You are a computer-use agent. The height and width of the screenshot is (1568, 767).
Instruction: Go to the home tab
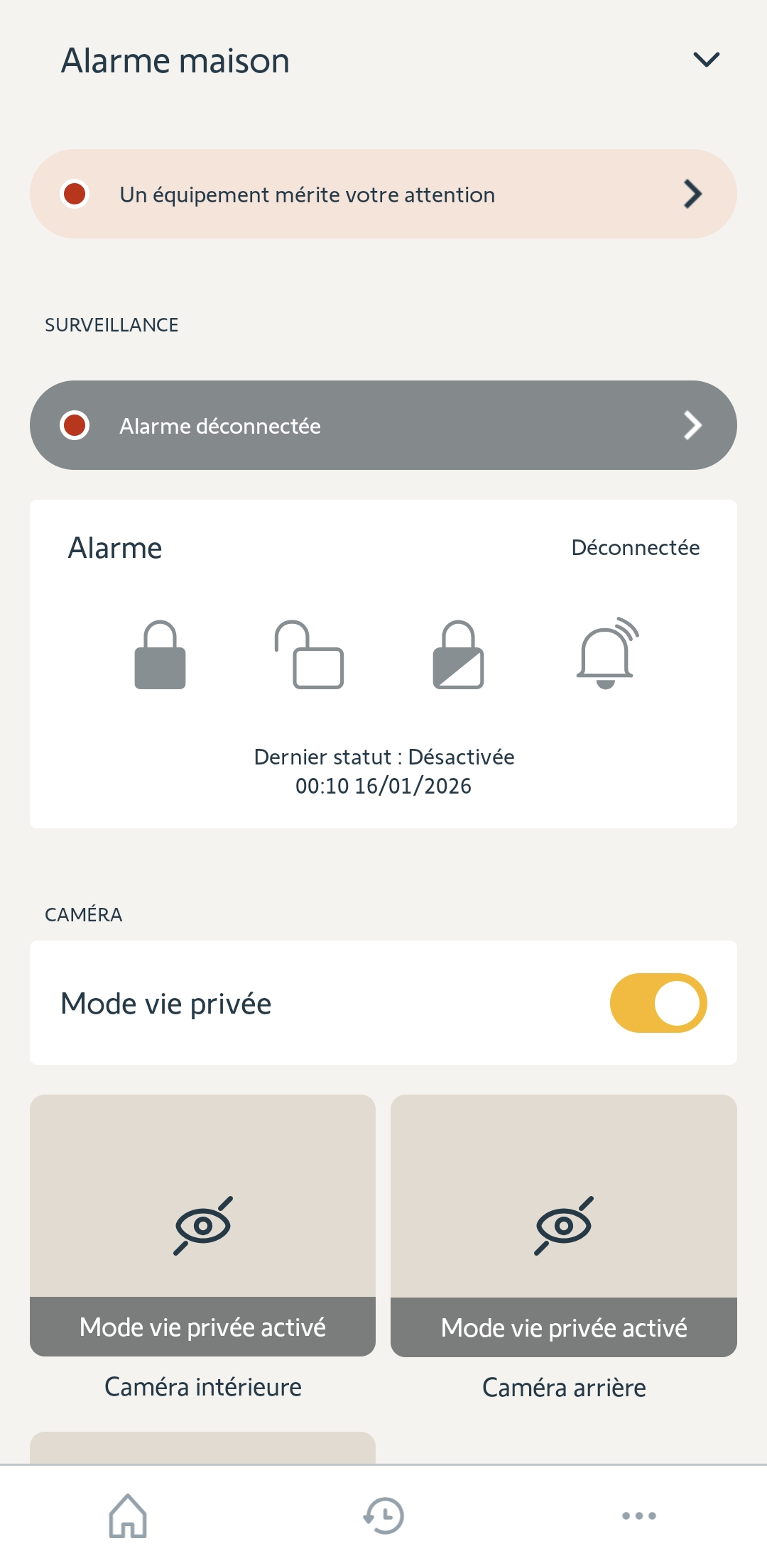128,1515
